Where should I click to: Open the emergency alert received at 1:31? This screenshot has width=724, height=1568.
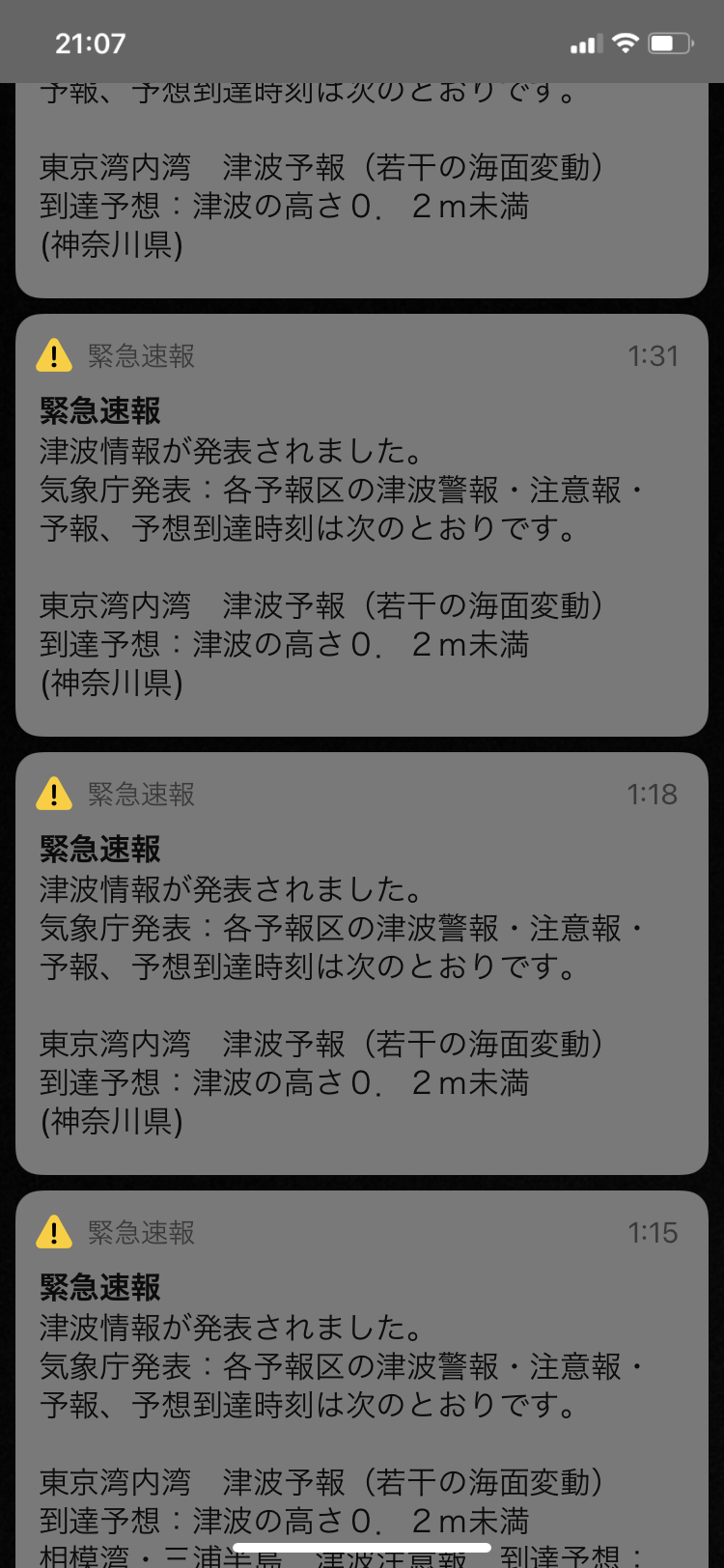(362, 525)
